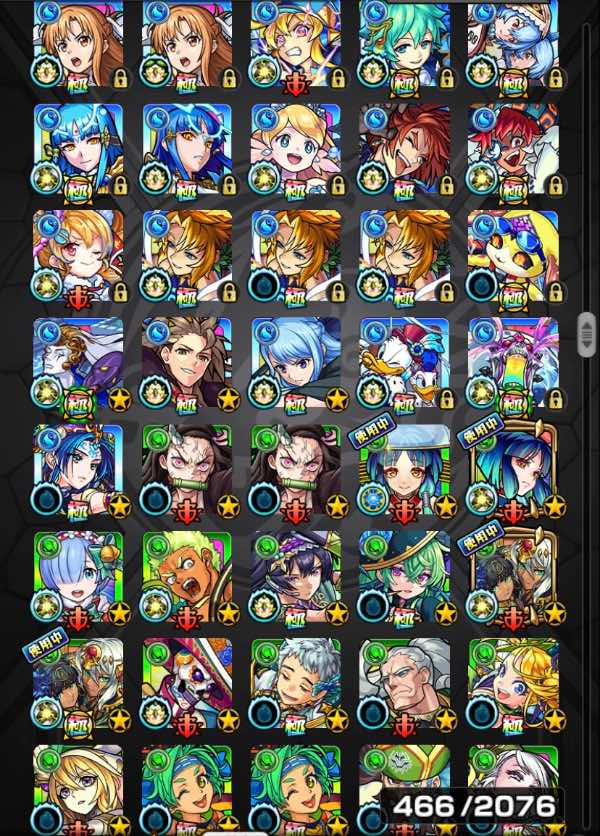Select the laughing red-haired man monster

coord(404,149)
